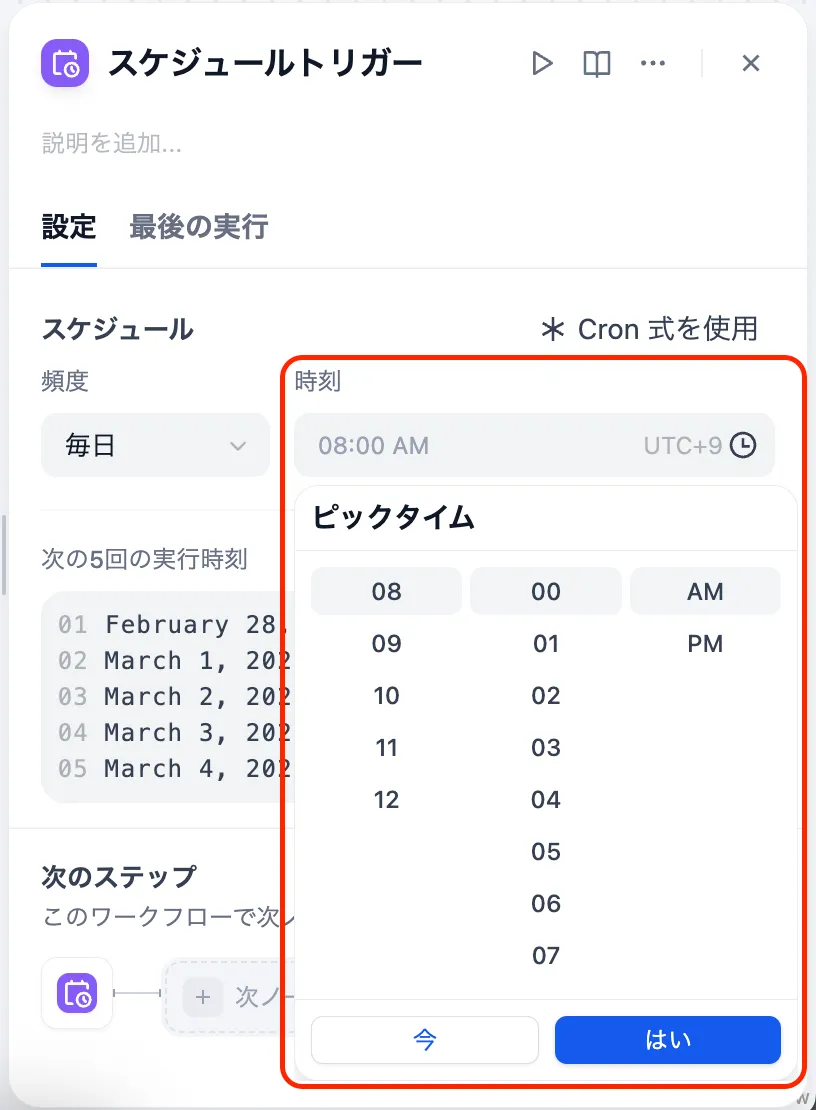Switch to the 最後の実行 tab

pyautogui.click(x=198, y=227)
